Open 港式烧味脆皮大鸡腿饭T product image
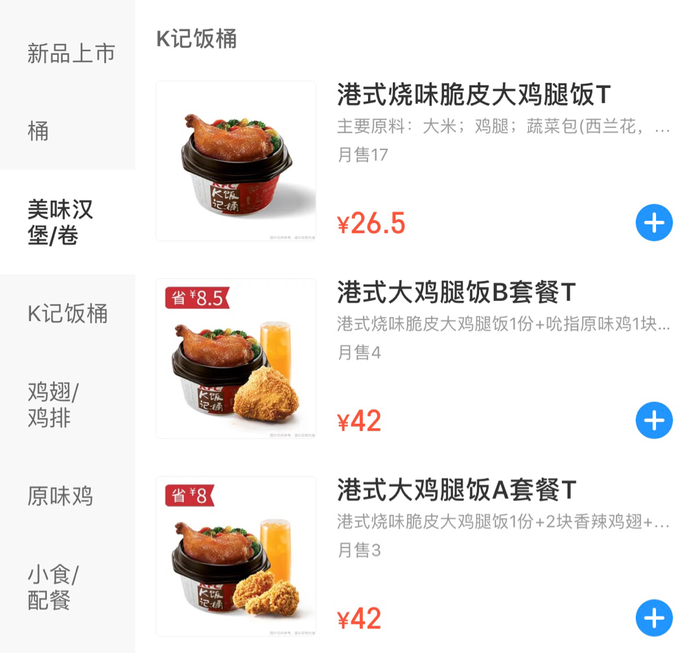The height and width of the screenshot is (653, 700). coord(236,161)
